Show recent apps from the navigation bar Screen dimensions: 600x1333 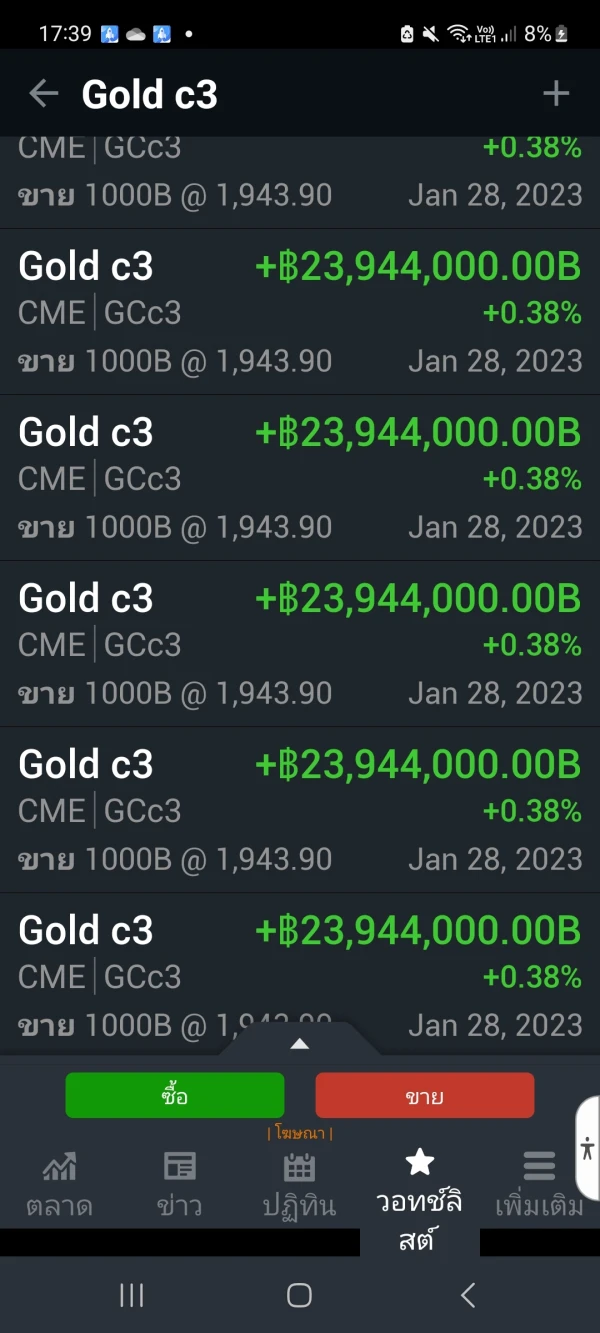[132, 1295]
